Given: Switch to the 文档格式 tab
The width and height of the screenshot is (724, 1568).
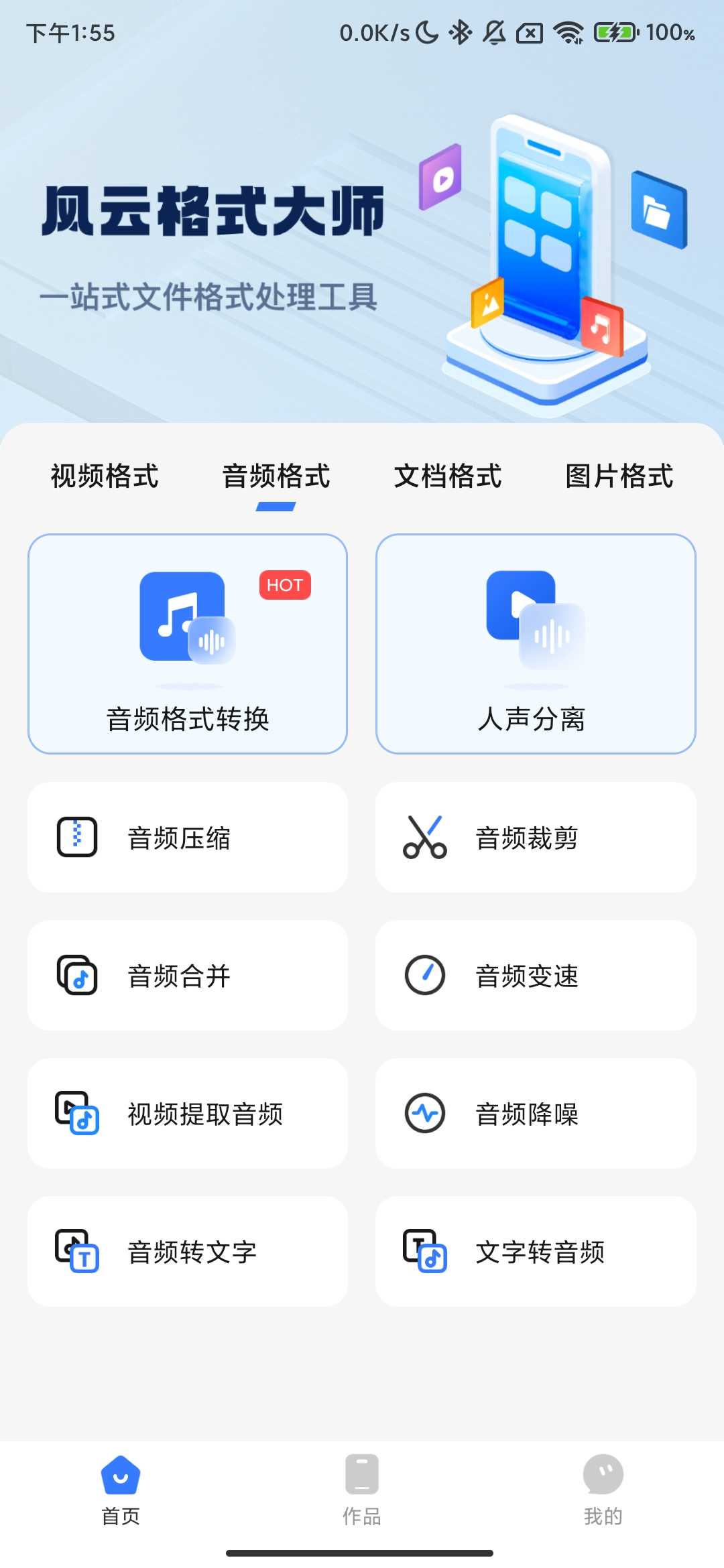Looking at the screenshot, I should 449,477.
